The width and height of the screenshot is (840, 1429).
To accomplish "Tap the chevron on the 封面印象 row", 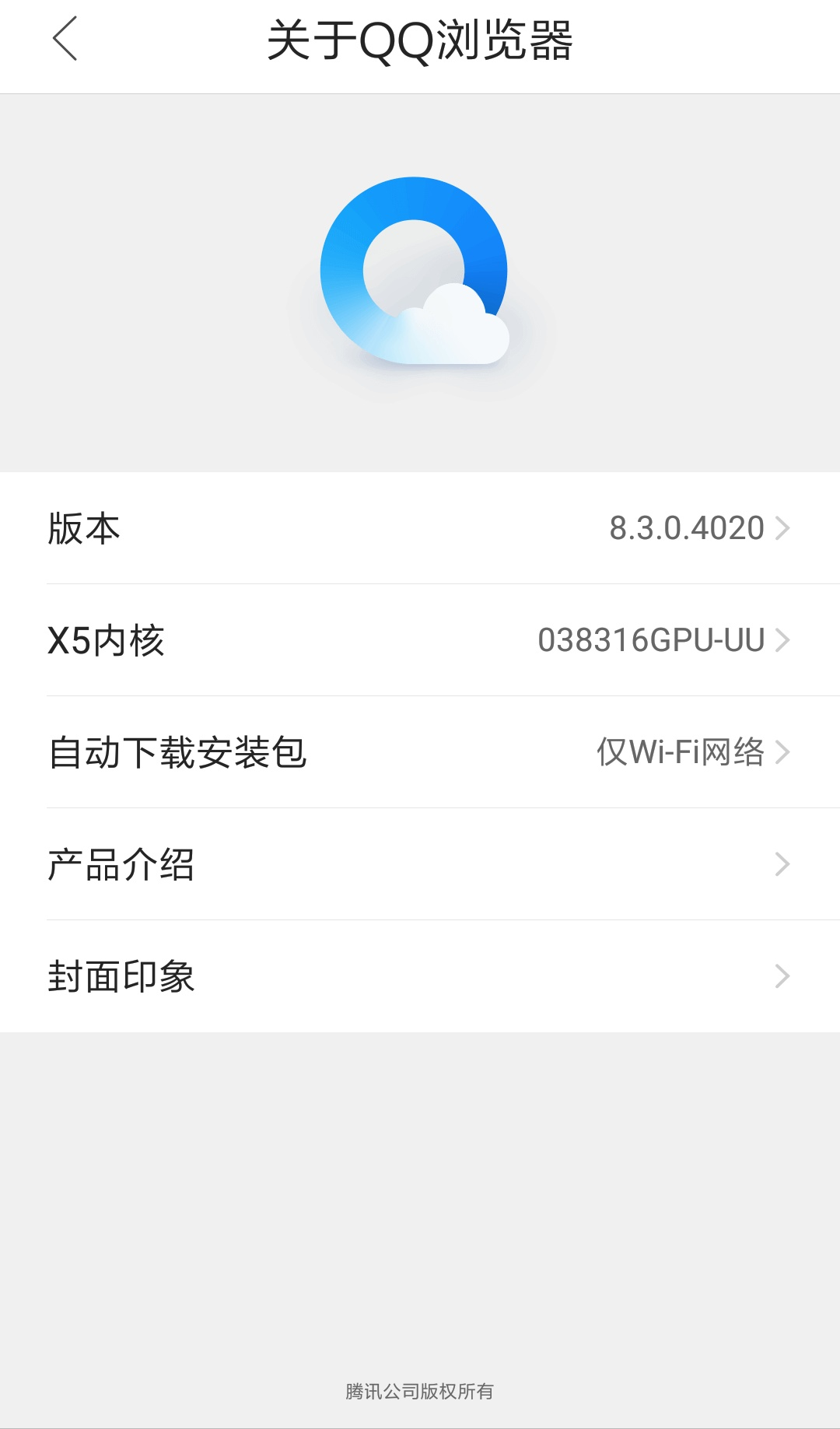I will click(782, 975).
